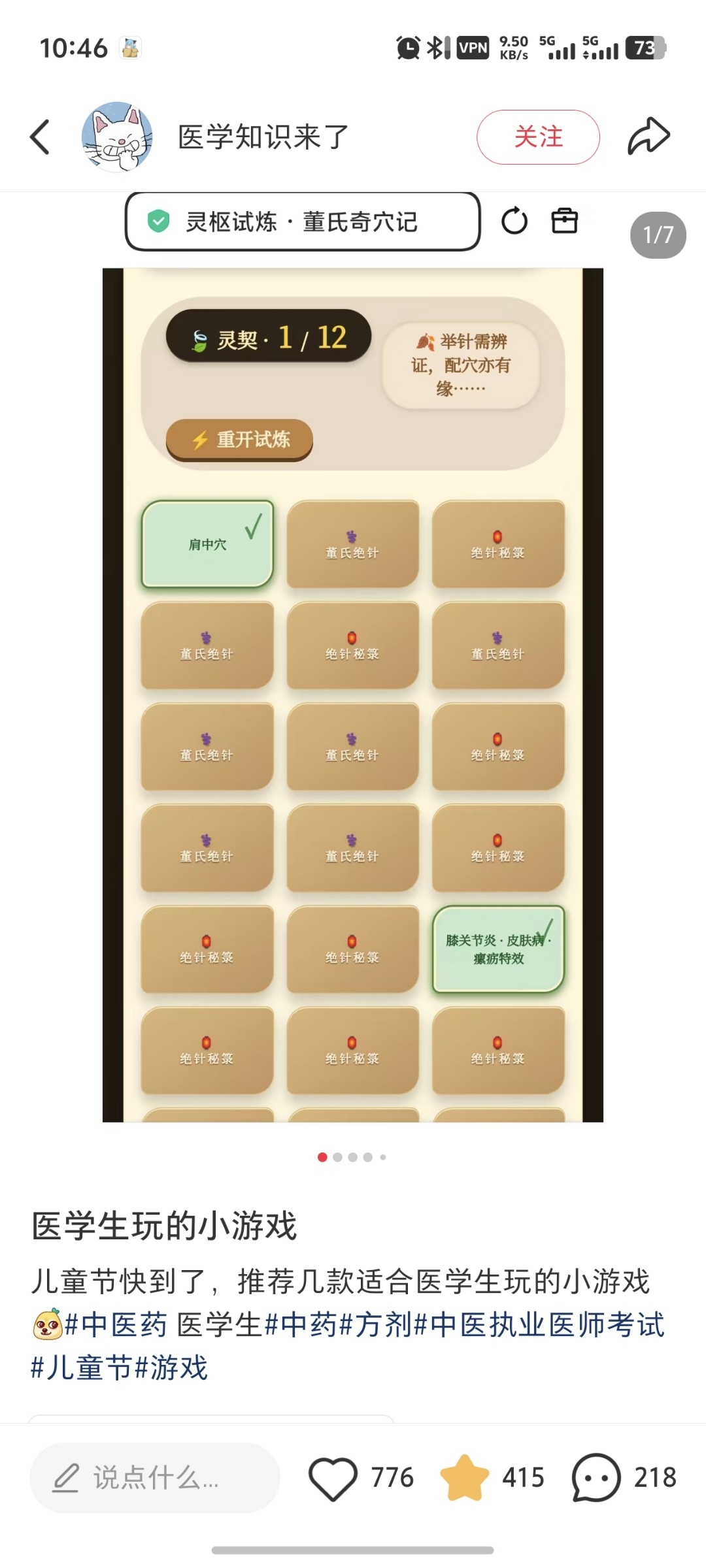Open the #游戏 hashtag
The width and height of the screenshot is (706, 1568).
pos(171,1367)
